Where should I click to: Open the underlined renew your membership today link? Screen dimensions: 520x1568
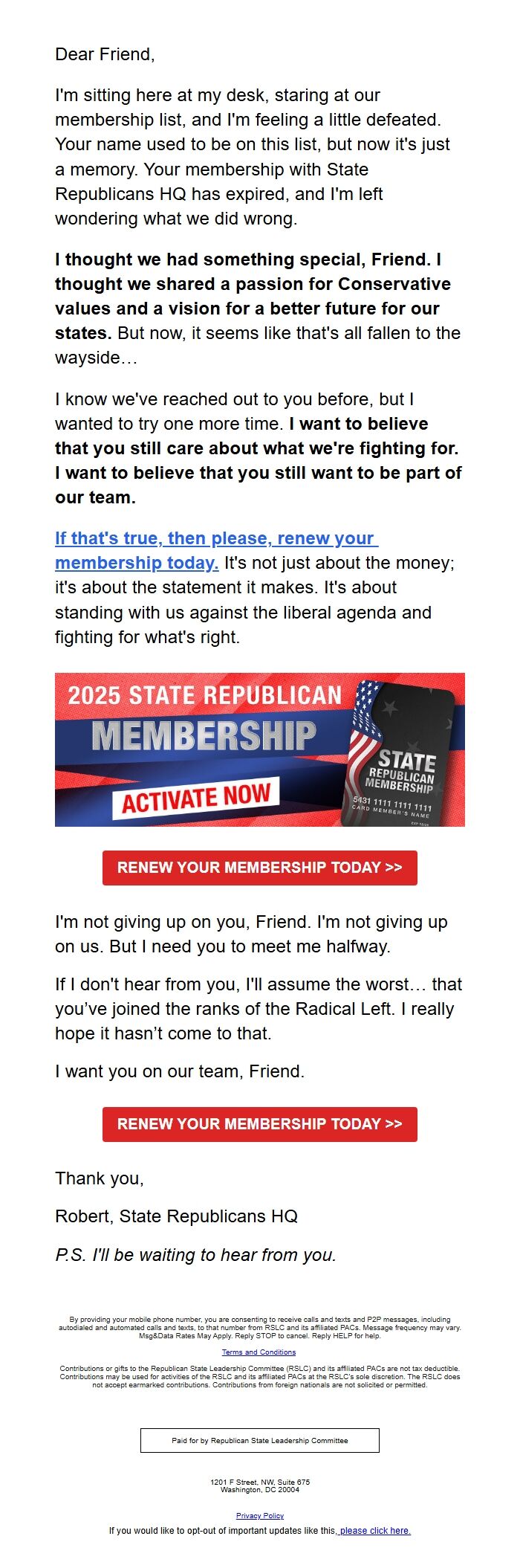(x=215, y=538)
